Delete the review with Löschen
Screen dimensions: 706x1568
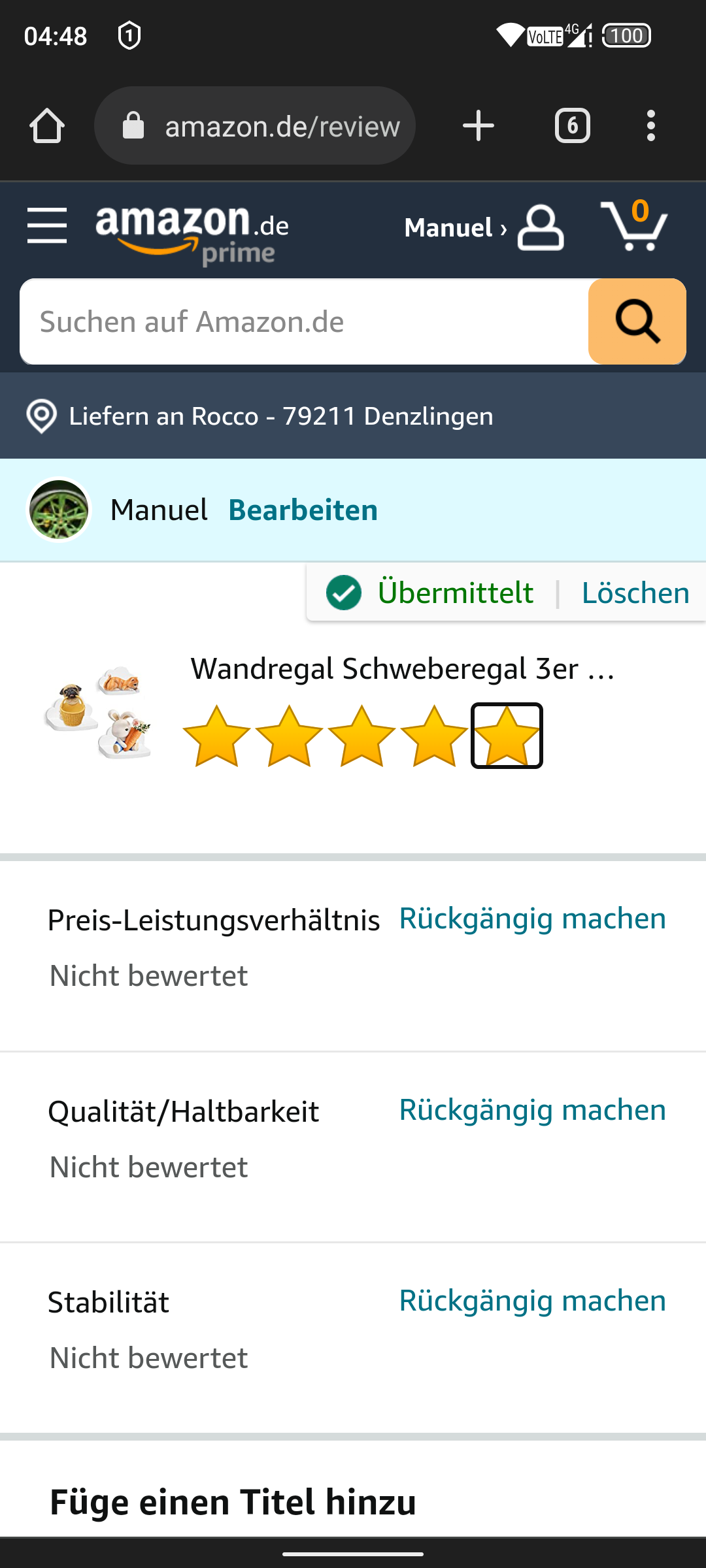pos(635,593)
